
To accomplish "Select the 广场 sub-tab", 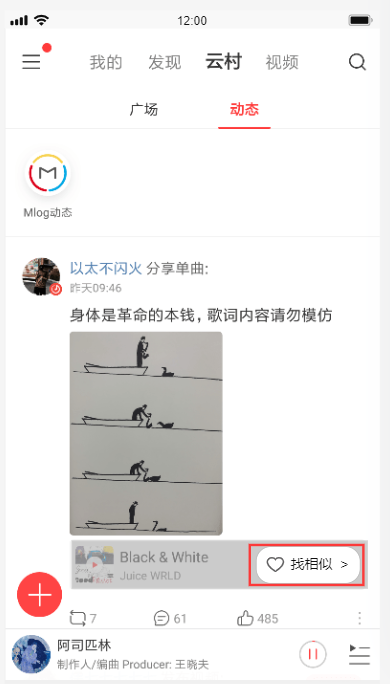I will pos(144,109).
